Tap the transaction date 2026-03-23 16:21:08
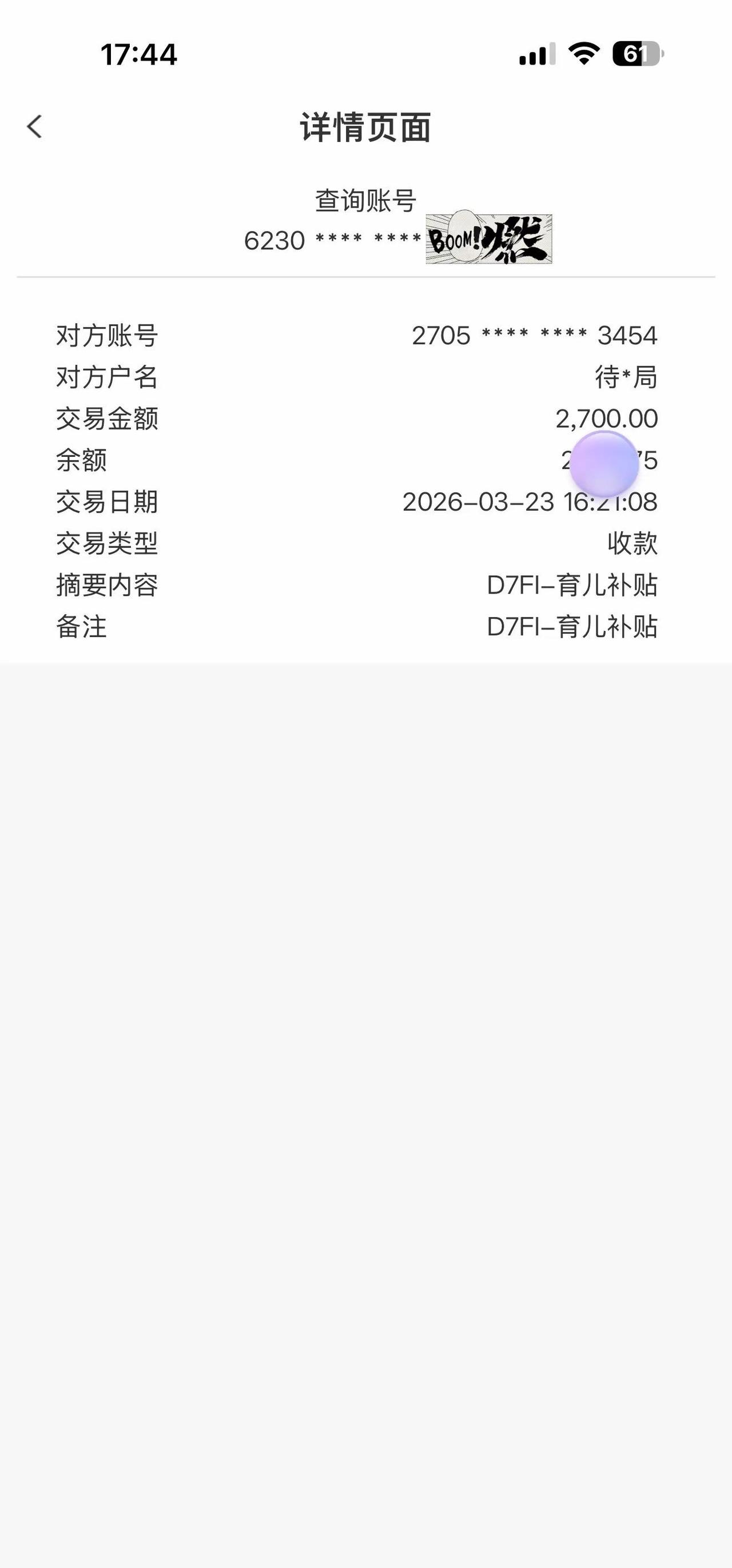Image resolution: width=732 pixels, height=1568 pixels. coord(530,503)
